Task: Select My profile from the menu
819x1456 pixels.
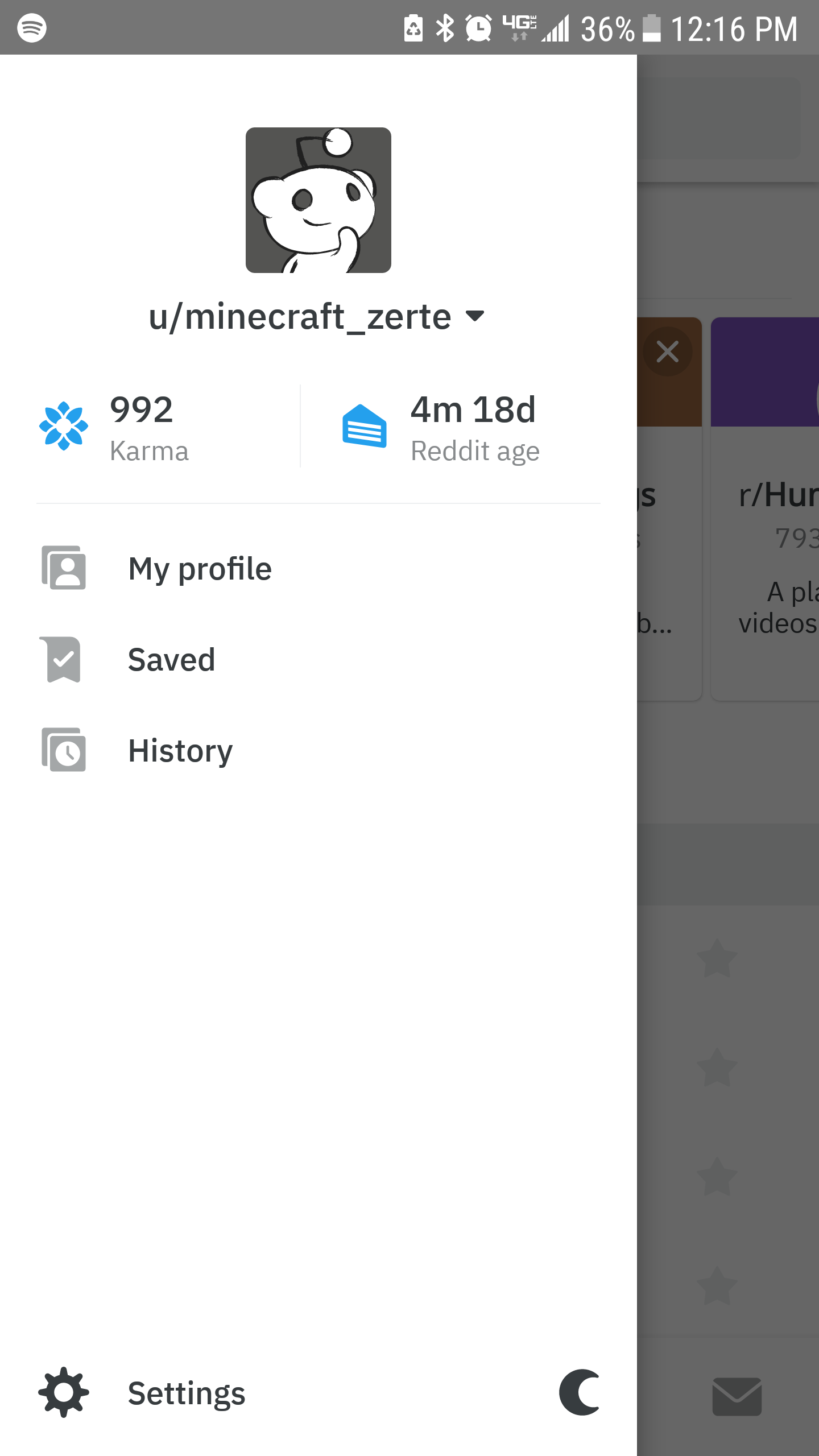Action: pos(200,567)
